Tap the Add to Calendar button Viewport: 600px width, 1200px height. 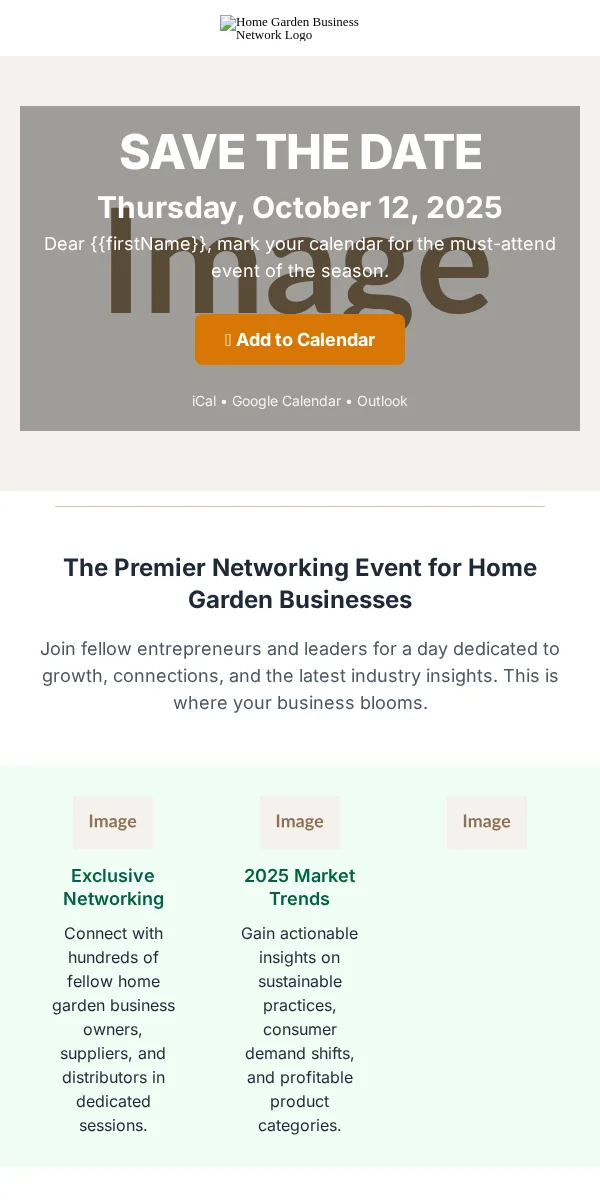pyautogui.click(x=300, y=340)
